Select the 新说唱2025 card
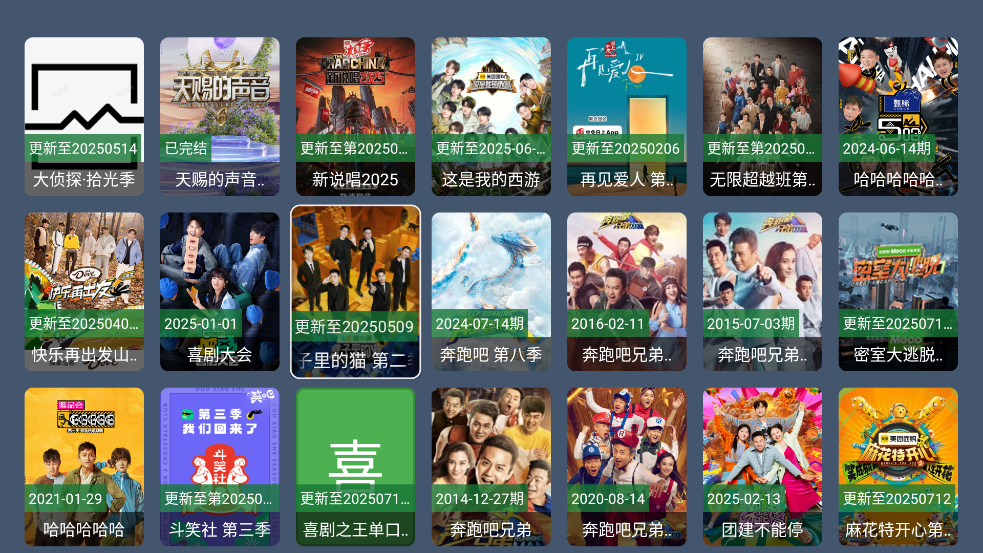Image resolution: width=983 pixels, height=553 pixels. 355,116
